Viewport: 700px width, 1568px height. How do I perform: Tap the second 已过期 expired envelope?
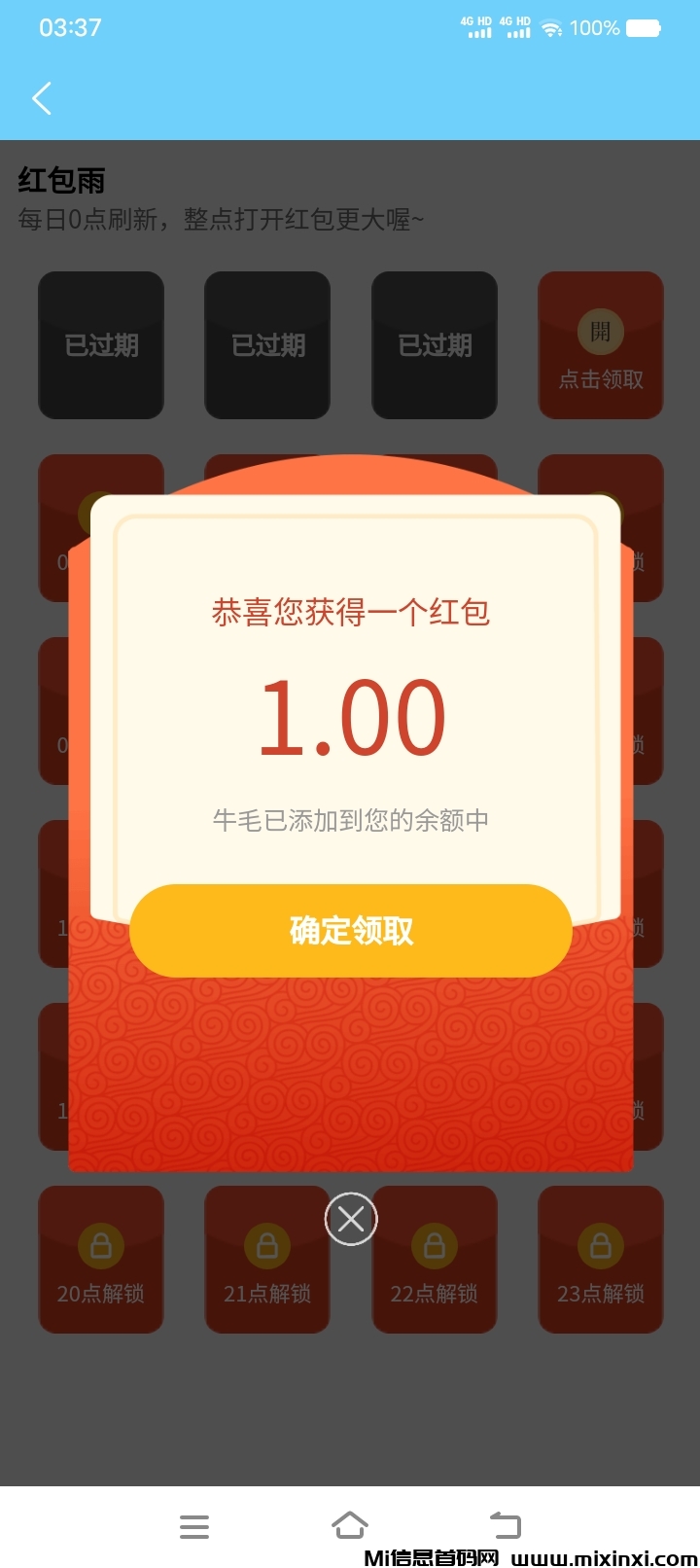click(x=267, y=345)
